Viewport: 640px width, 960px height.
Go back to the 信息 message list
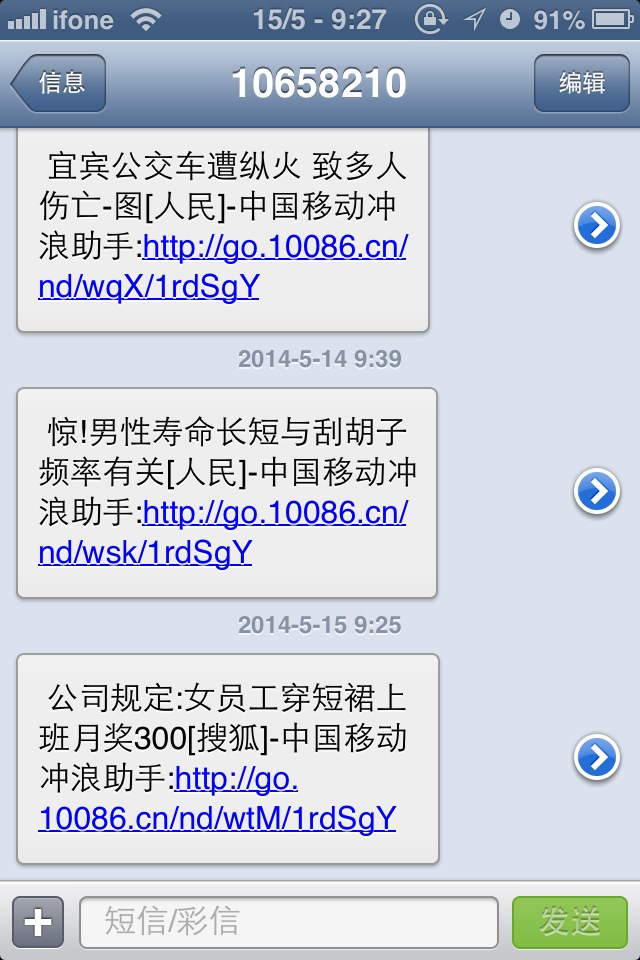[x=60, y=83]
